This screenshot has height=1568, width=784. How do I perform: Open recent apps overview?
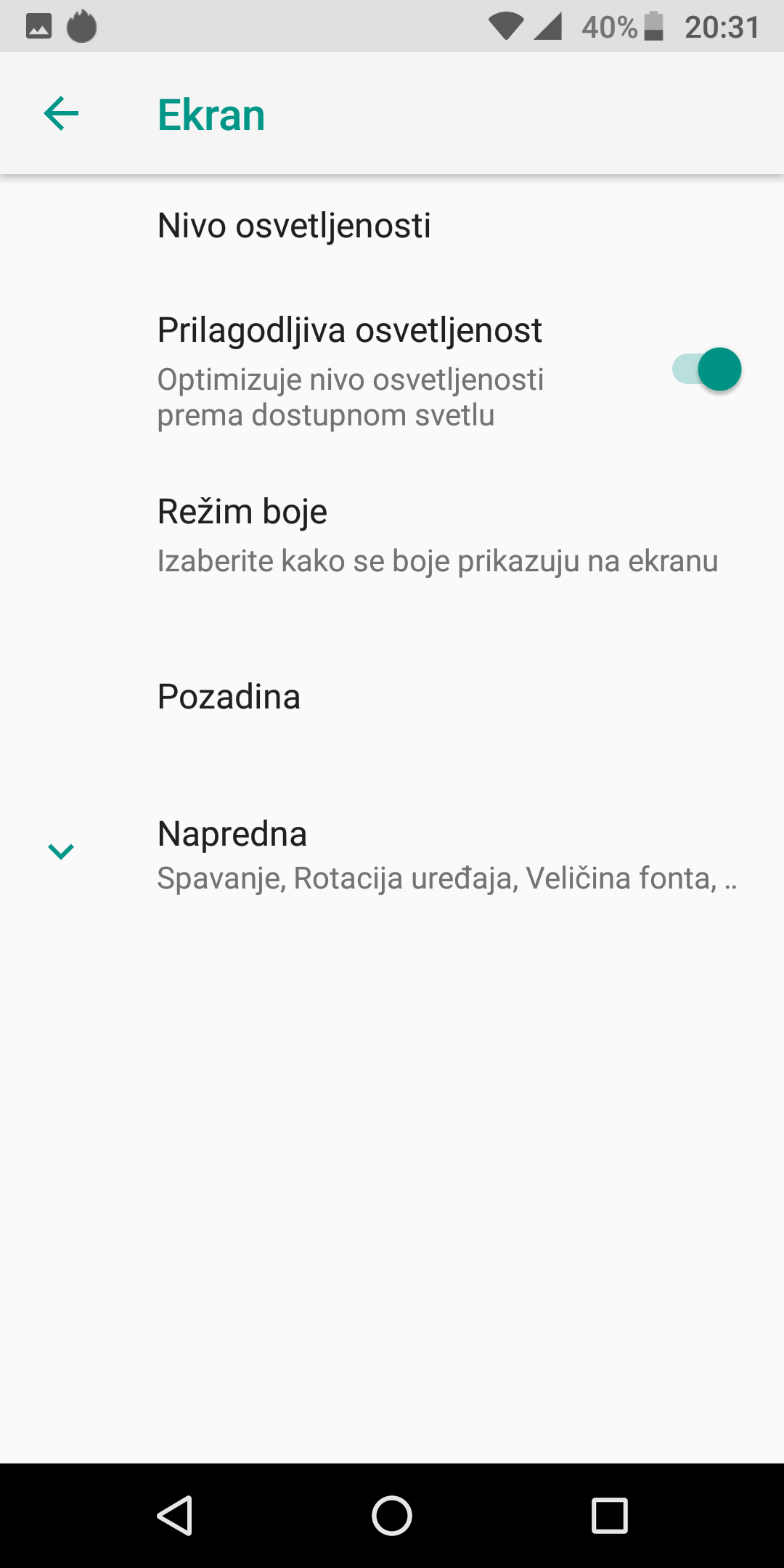[610, 1516]
